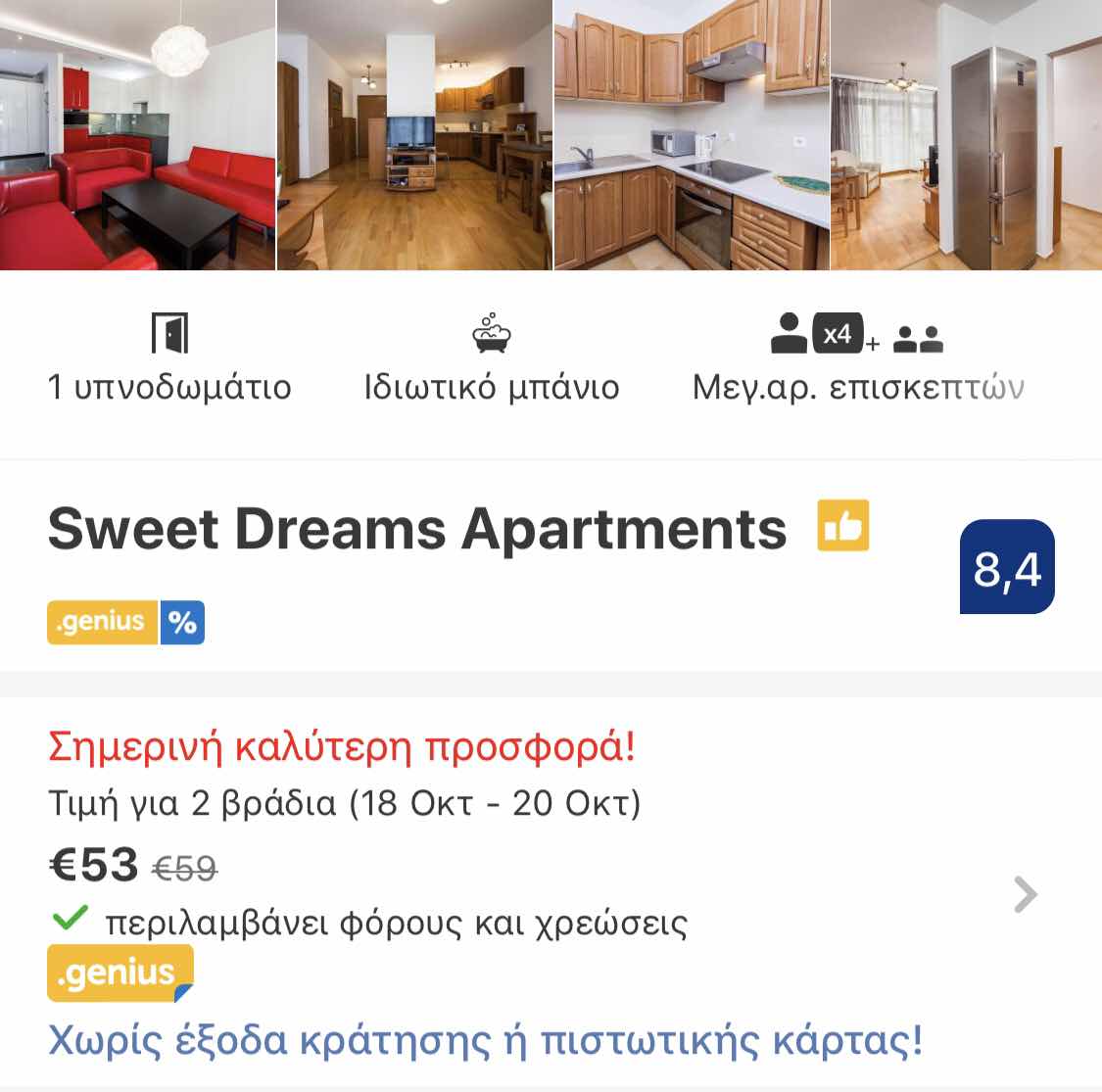
Task: Tap the chevron next to the €53 offer
Action: (x=1025, y=894)
